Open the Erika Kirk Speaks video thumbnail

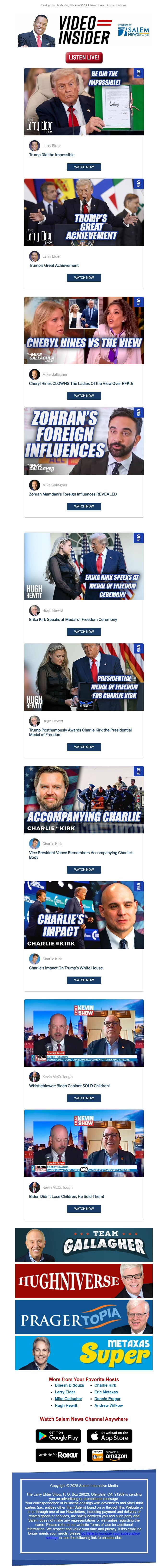click(84, 567)
